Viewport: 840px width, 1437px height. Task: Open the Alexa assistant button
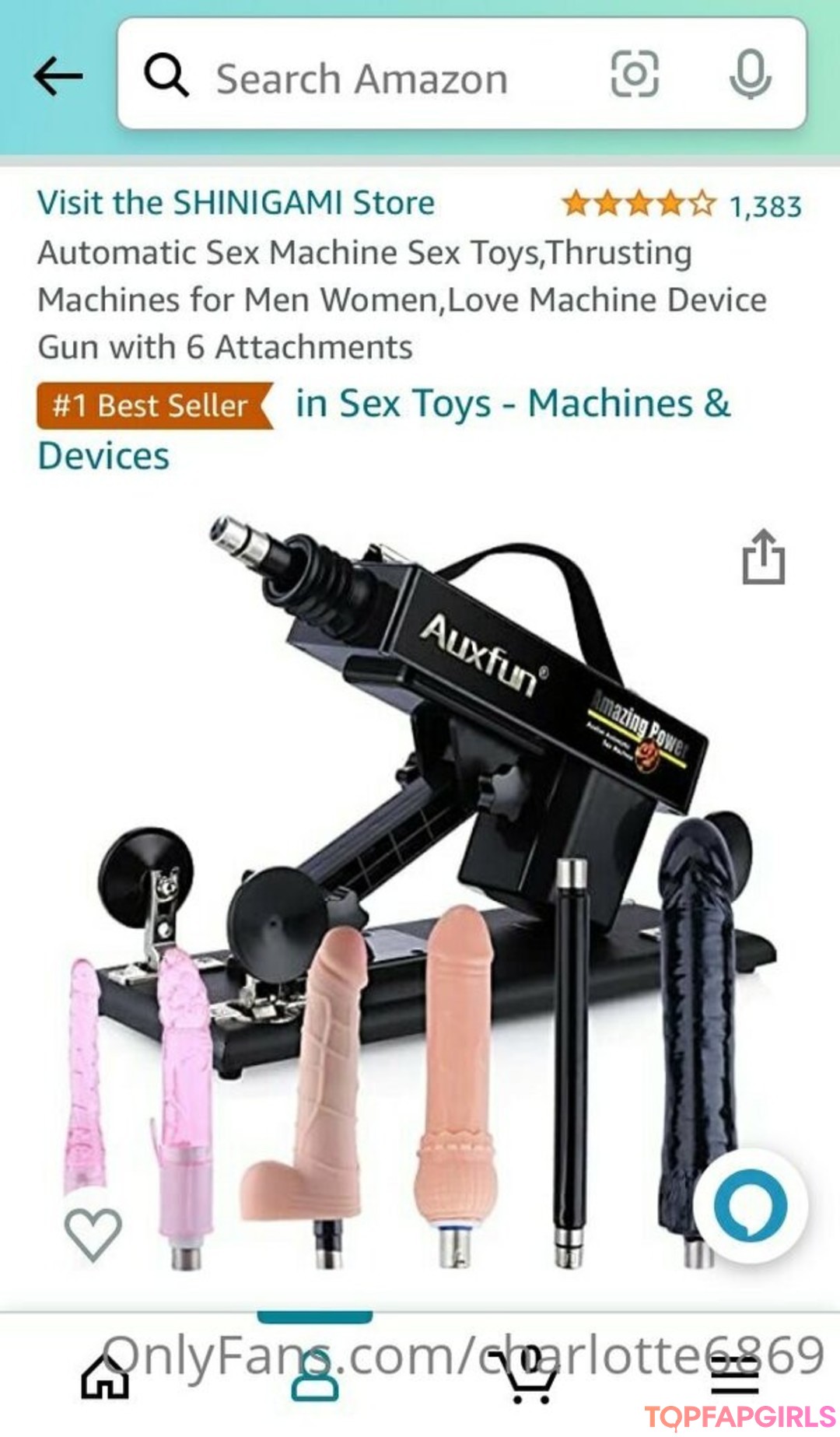tap(750, 1206)
